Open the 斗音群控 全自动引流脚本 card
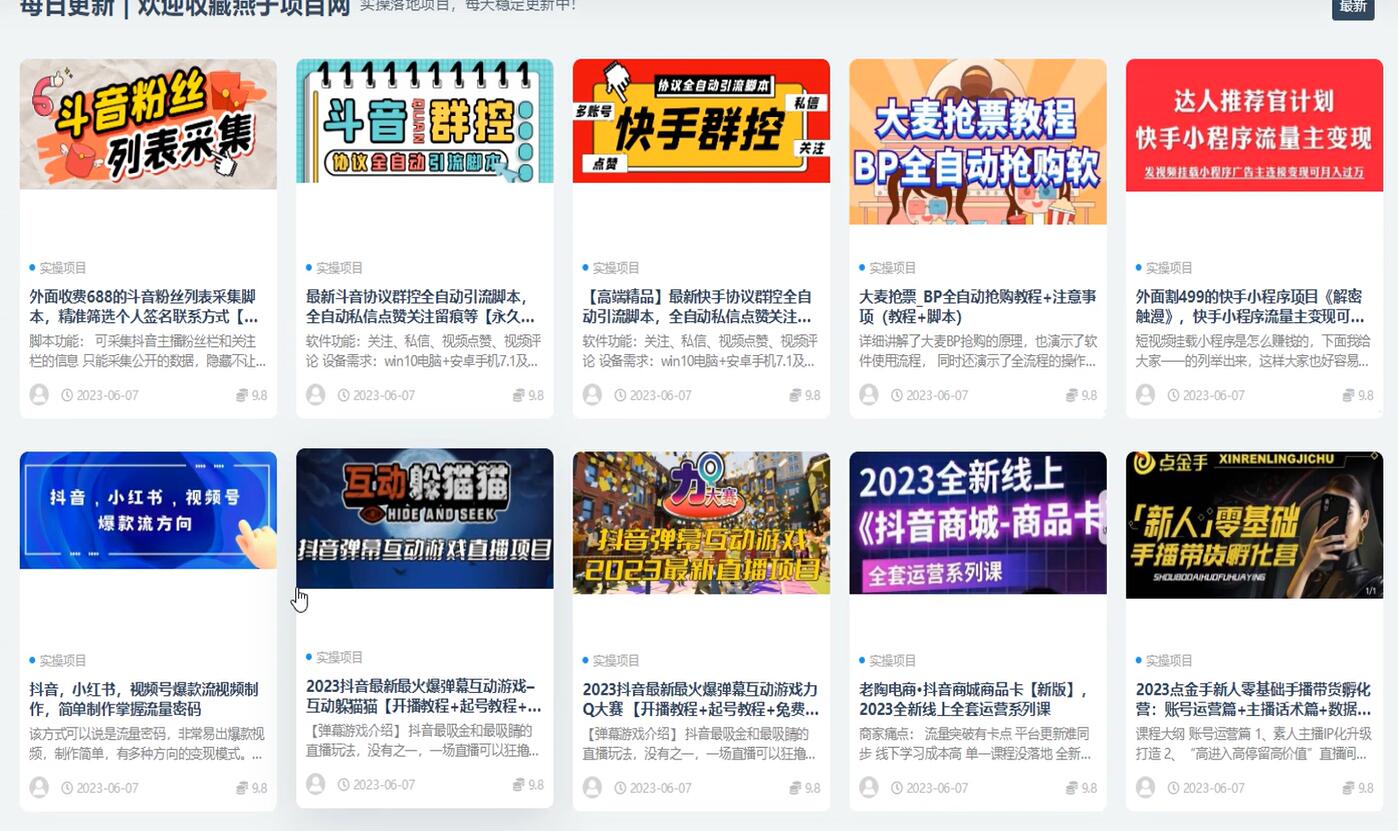Image resolution: width=1398 pixels, height=831 pixels. coord(424,121)
